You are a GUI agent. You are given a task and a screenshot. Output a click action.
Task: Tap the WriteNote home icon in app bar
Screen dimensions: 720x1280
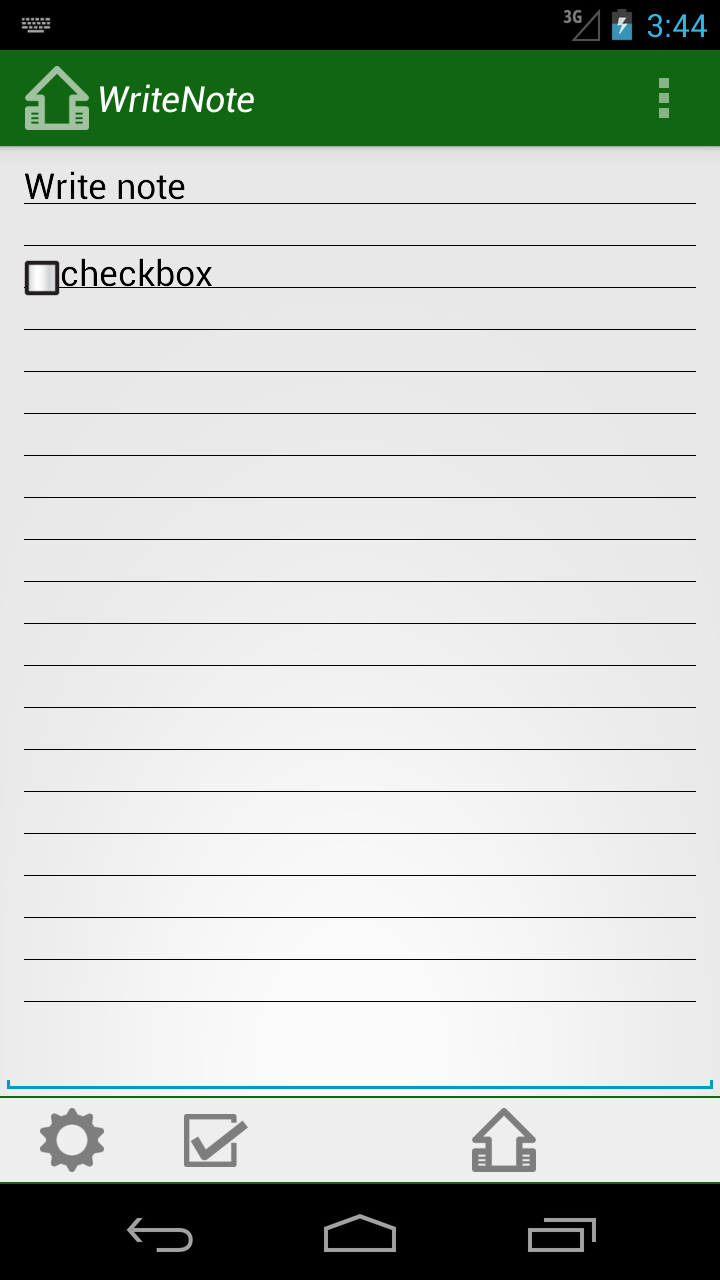coord(57,98)
